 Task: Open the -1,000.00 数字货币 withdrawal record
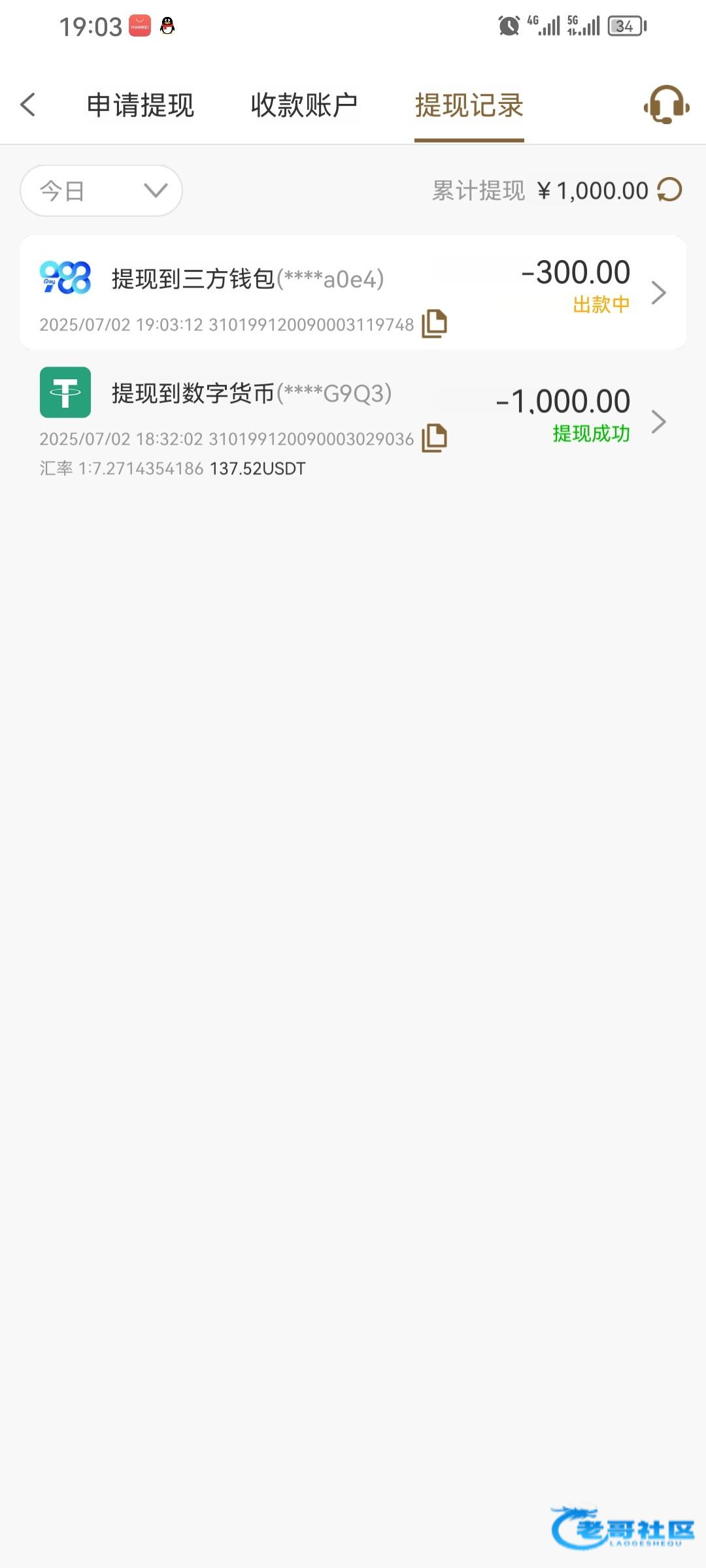point(353,421)
